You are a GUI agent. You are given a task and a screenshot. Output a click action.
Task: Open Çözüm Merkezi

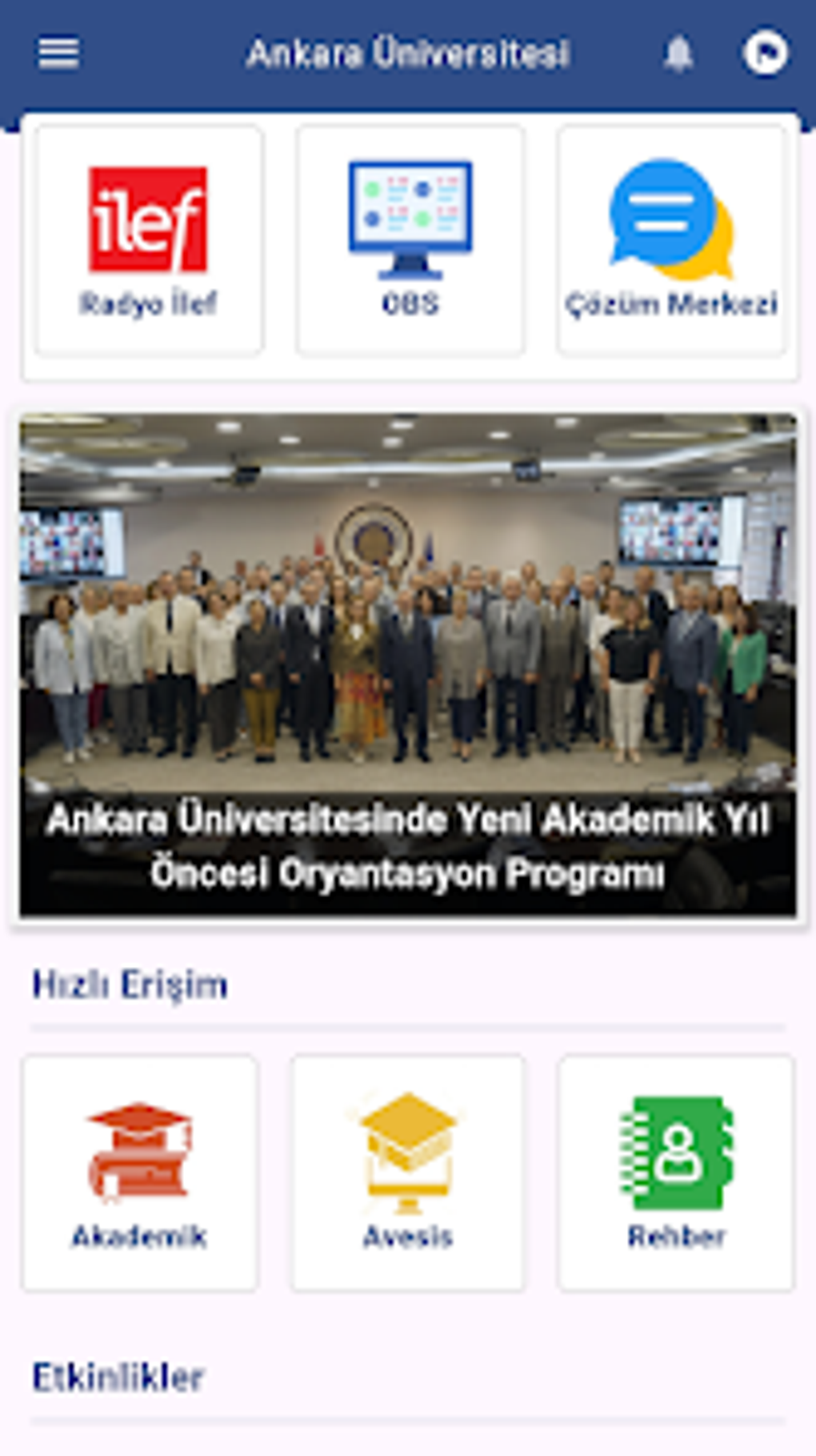point(671,240)
